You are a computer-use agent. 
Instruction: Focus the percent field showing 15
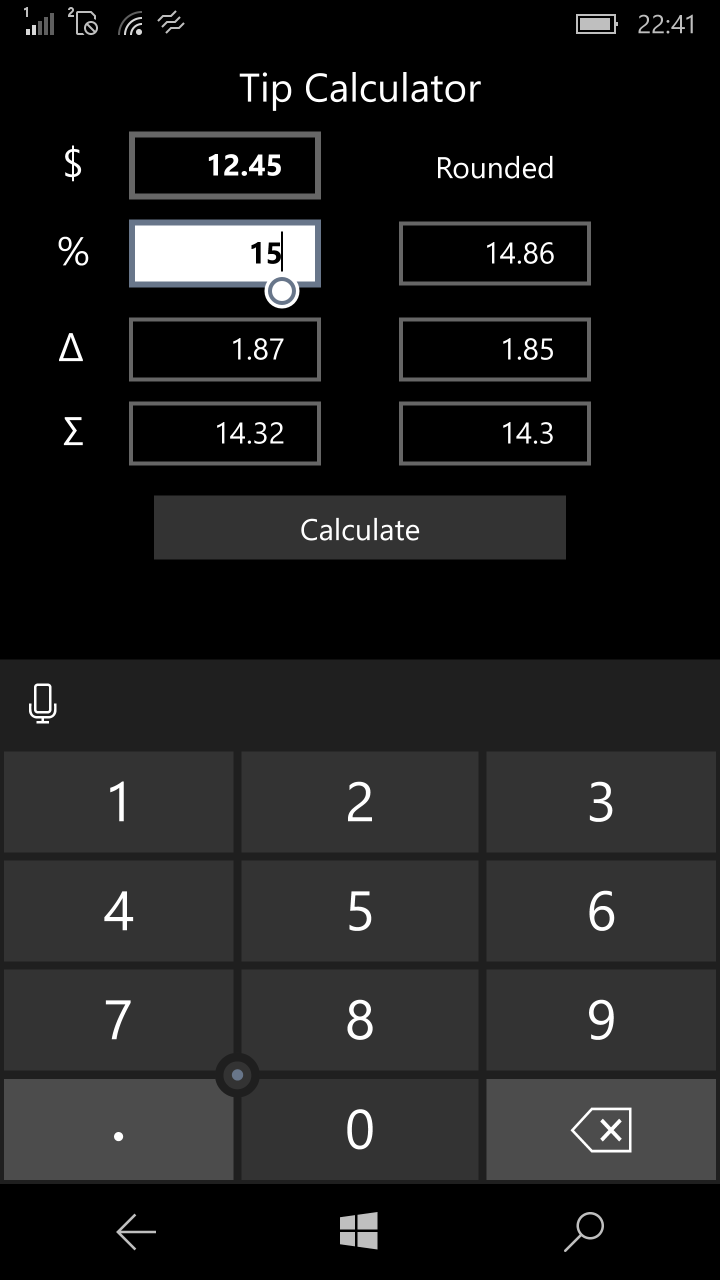tap(225, 253)
